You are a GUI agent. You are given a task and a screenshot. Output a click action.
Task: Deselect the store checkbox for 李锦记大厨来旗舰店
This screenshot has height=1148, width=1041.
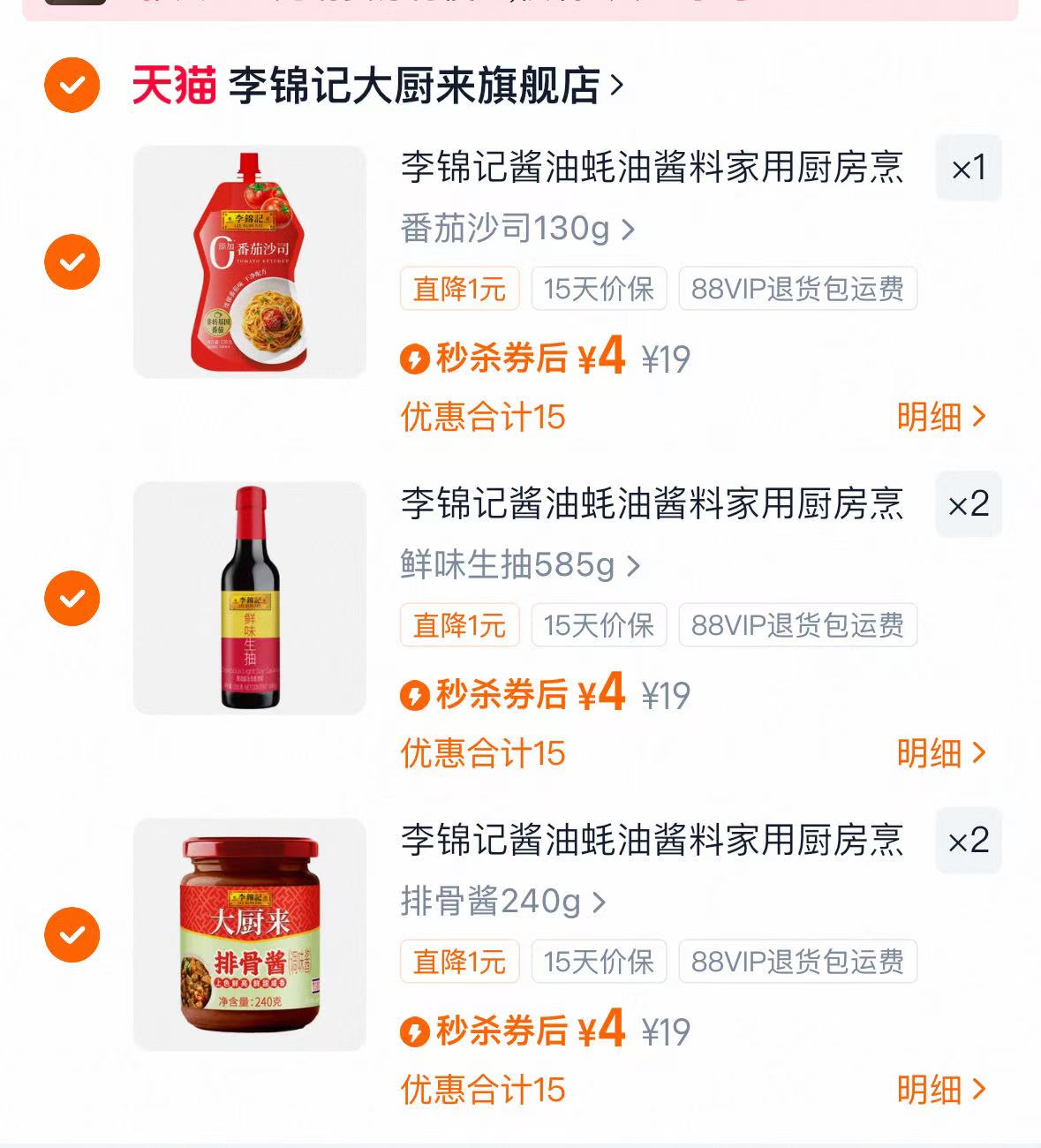[x=72, y=86]
